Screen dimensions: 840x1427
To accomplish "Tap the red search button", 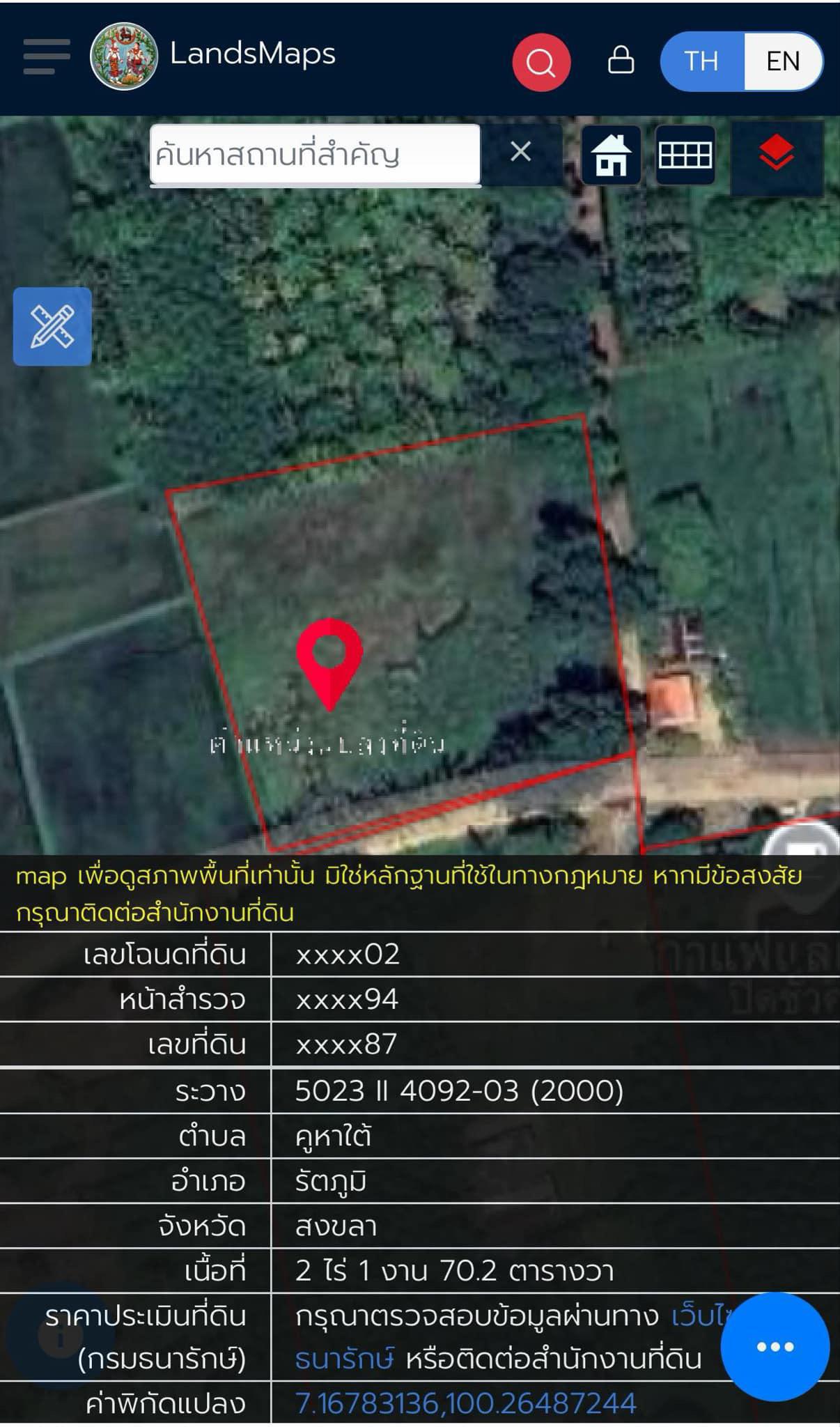I will click(541, 62).
